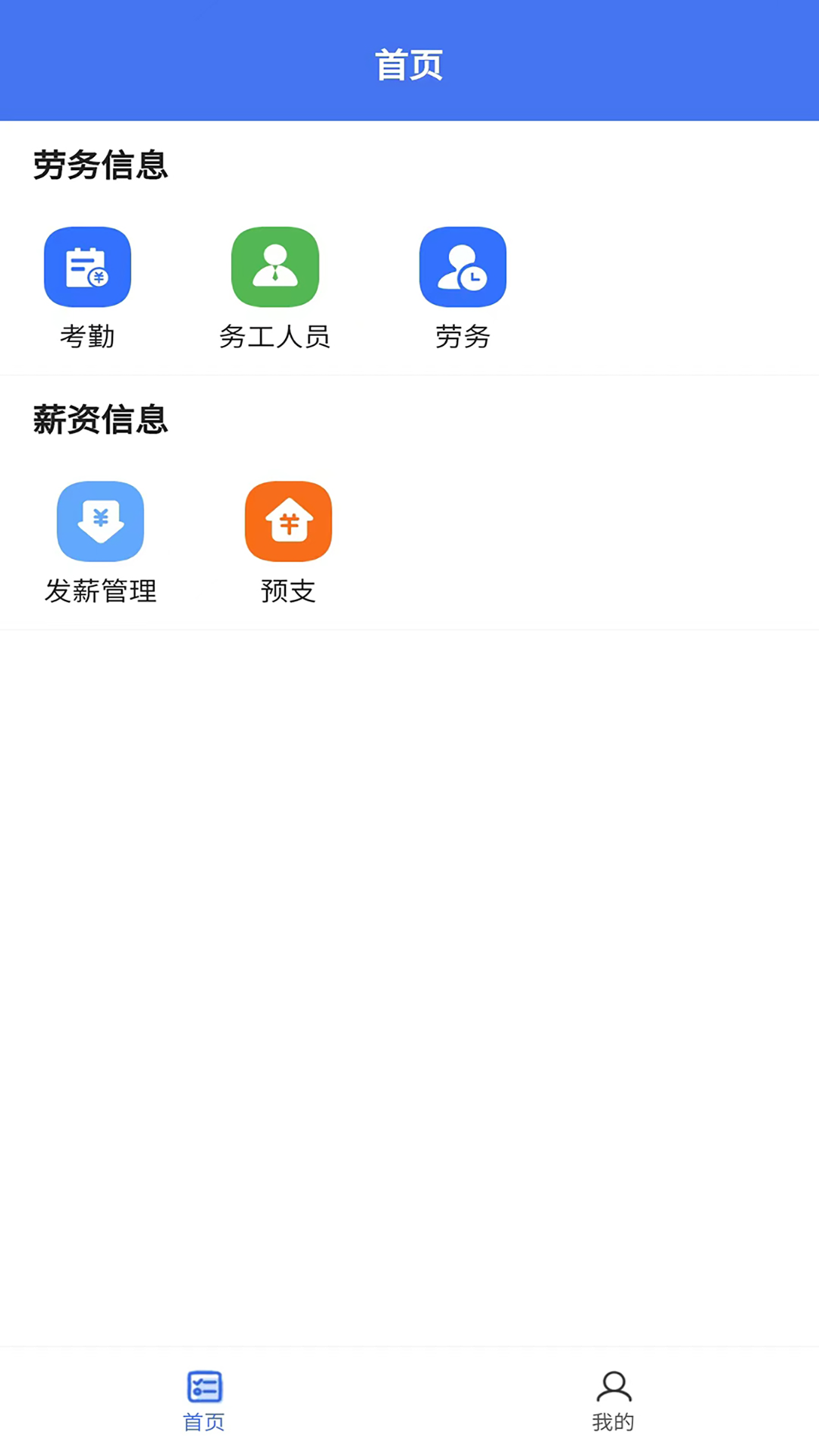Screen dimensions: 819x1456
Task: Click the green worker avatar icon
Action: (275, 267)
